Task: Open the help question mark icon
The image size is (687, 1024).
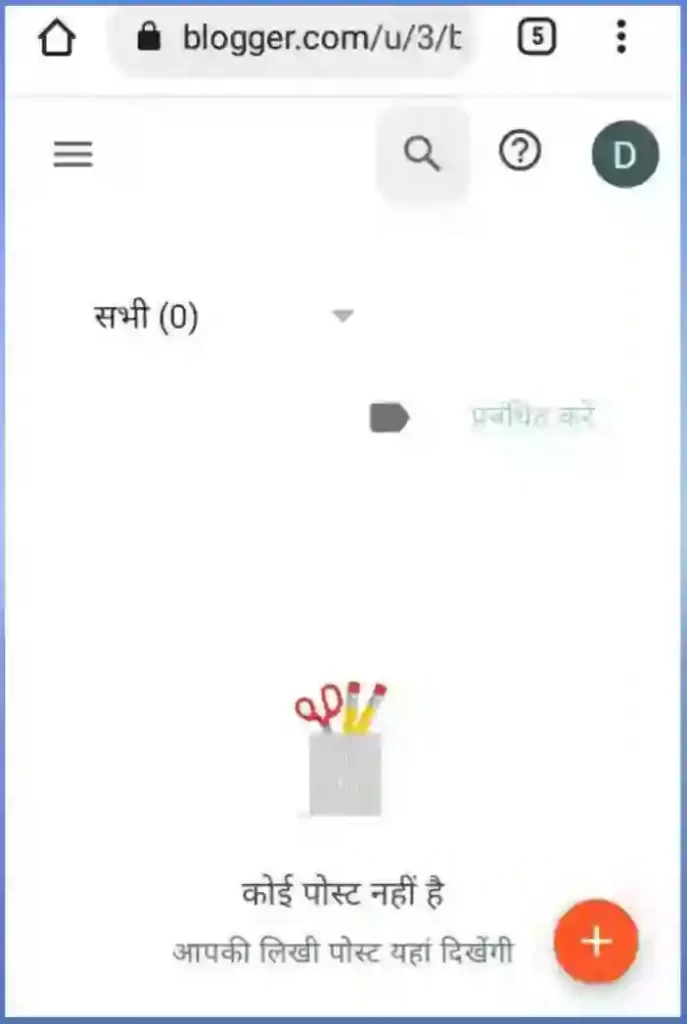Action: 520,153
